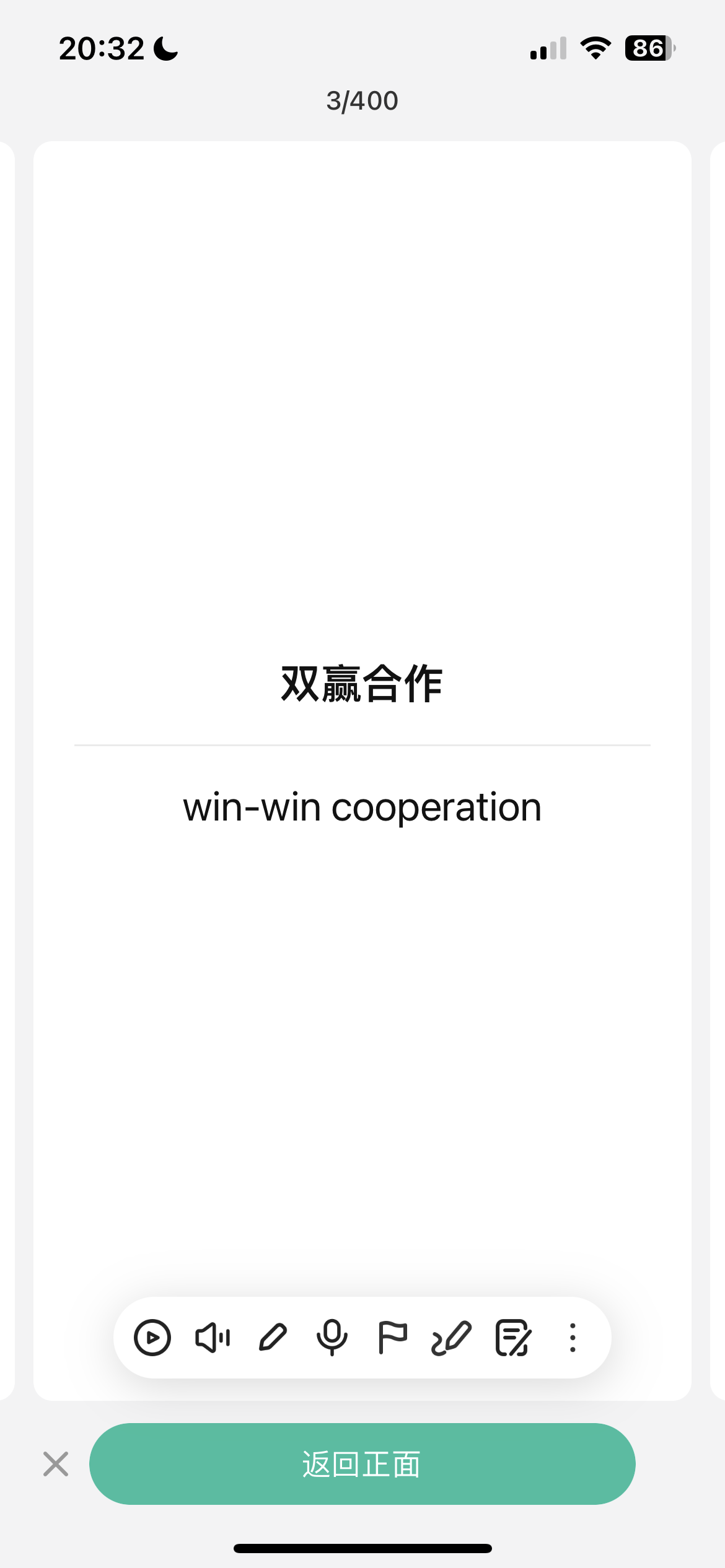Image resolution: width=725 pixels, height=1568 pixels.
Task: Close the flashcard study session
Action: coord(56,1464)
